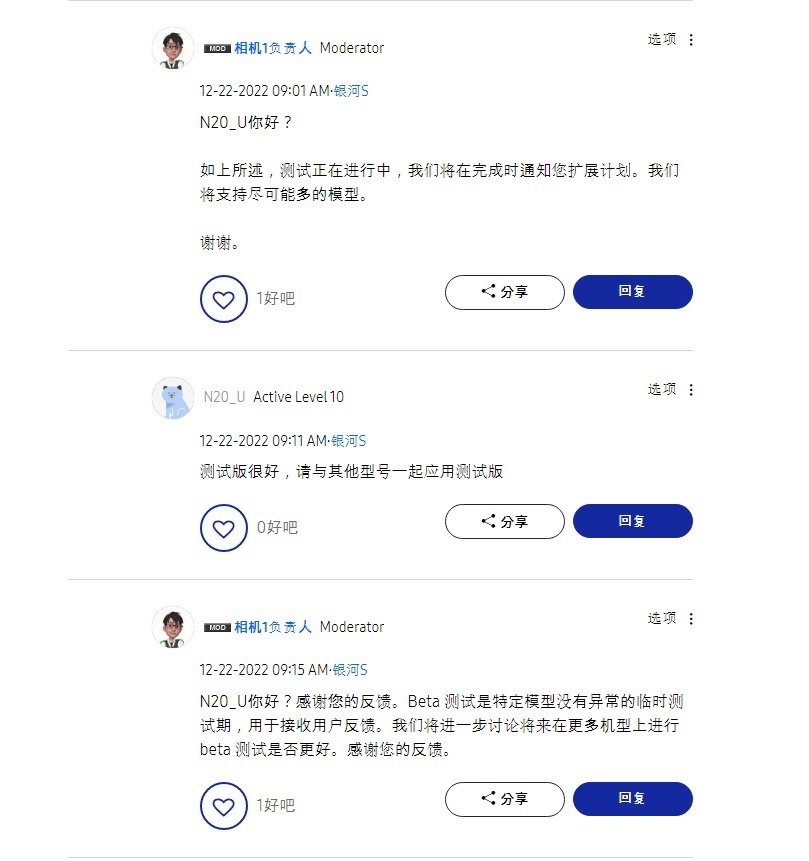Share the moderator's 09:01 AM post
The width and height of the screenshot is (809, 861).
pyautogui.click(x=504, y=292)
